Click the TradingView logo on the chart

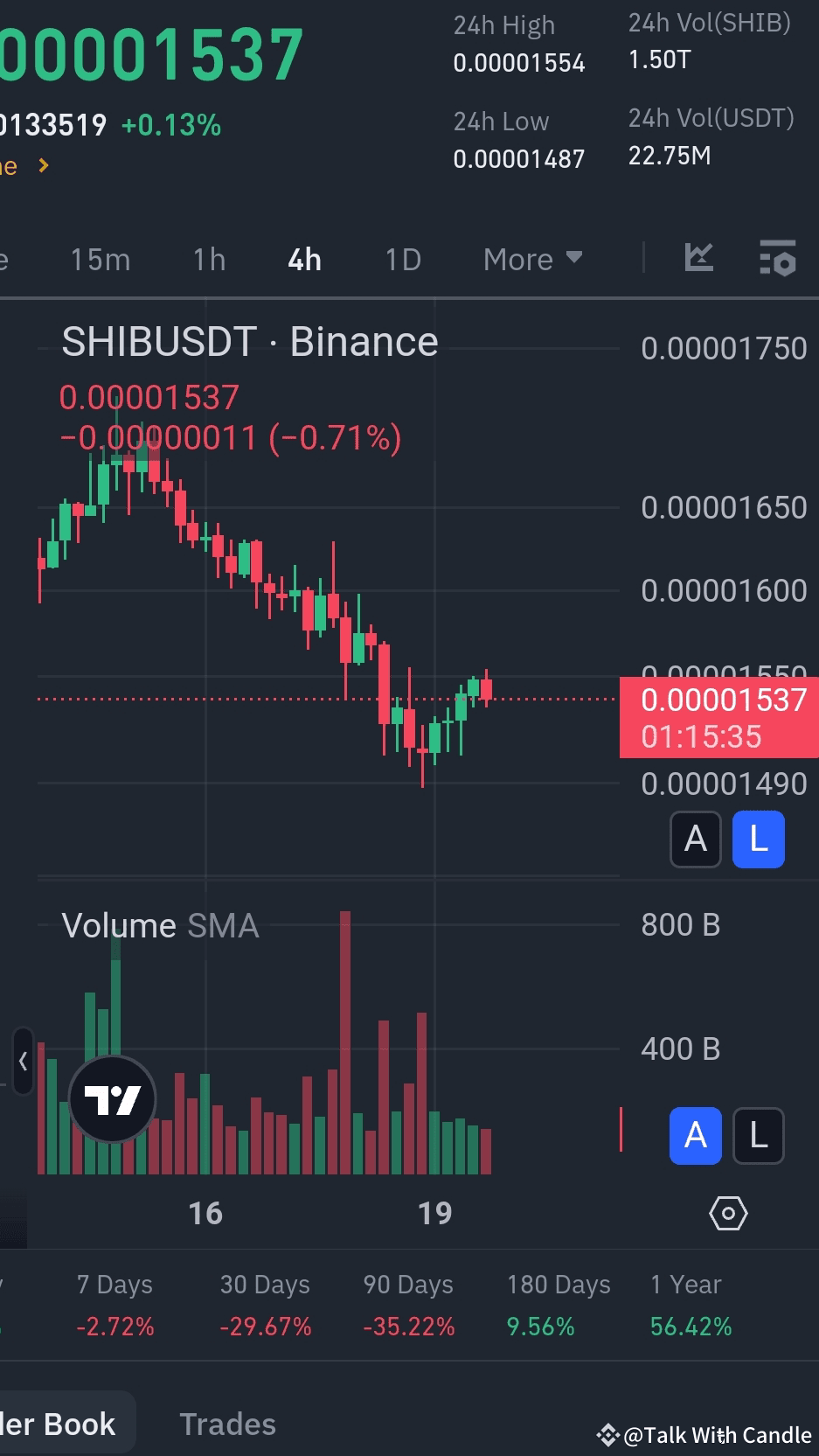pos(112,1098)
